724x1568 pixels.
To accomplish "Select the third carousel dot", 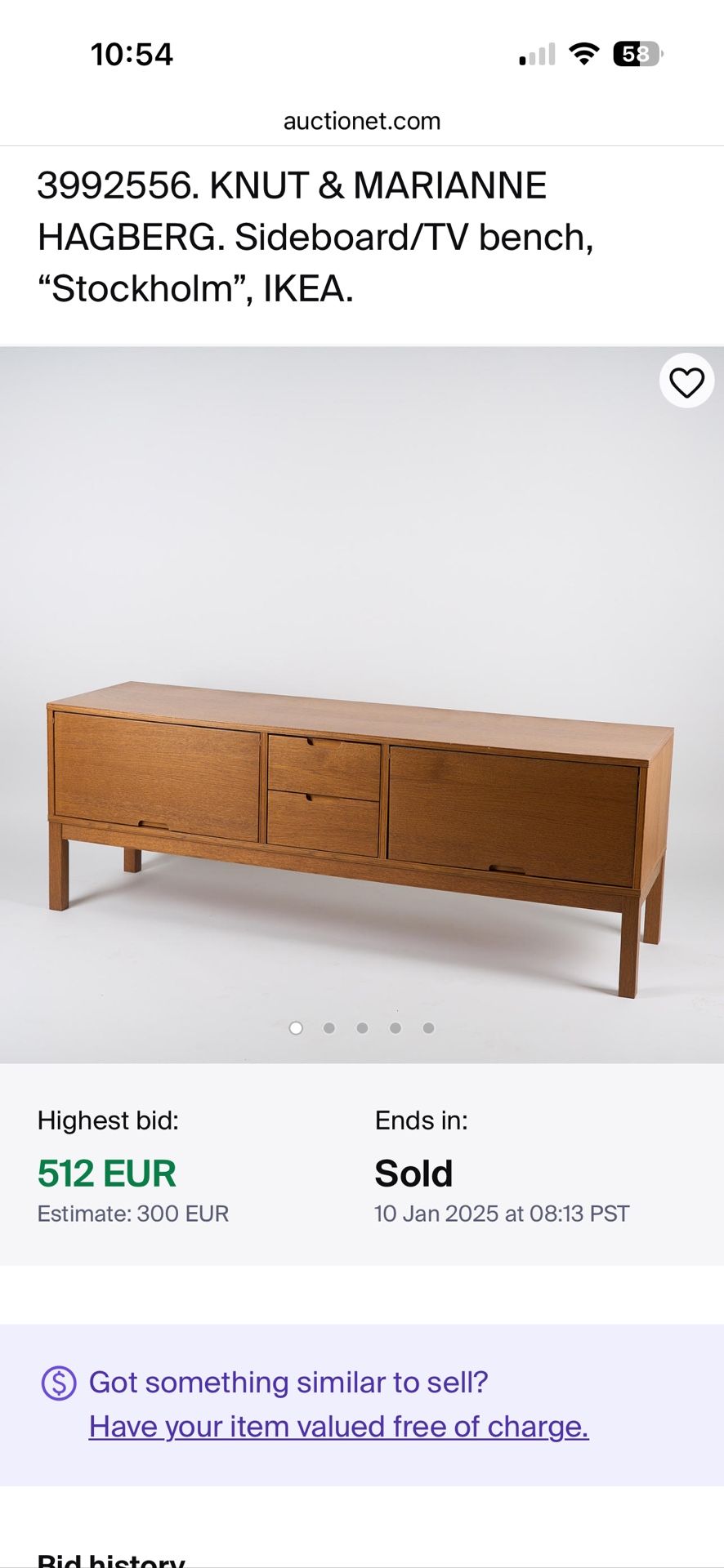I will tap(361, 1028).
